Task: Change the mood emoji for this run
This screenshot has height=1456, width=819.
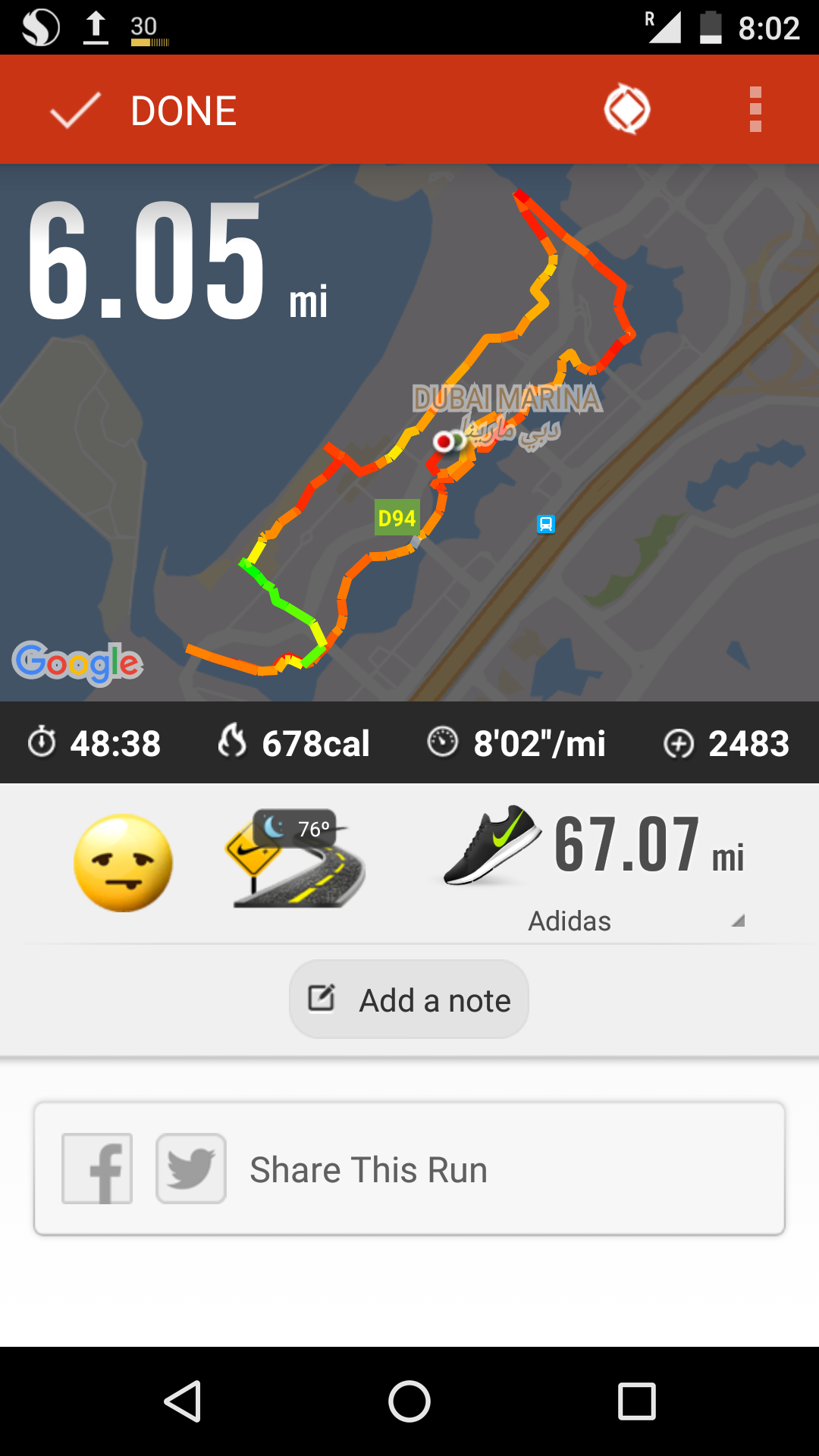Action: coord(124,863)
